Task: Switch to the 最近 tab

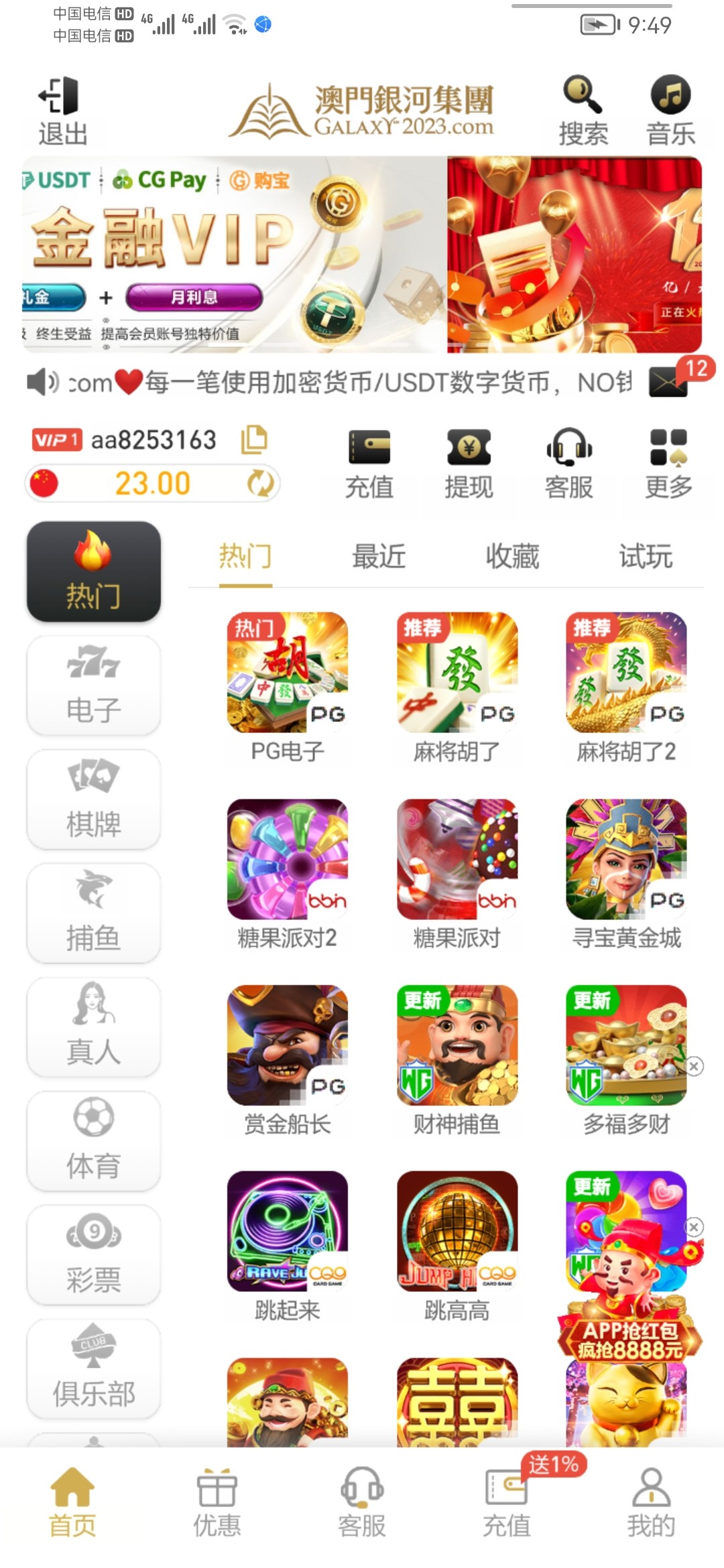Action: [379, 556]
